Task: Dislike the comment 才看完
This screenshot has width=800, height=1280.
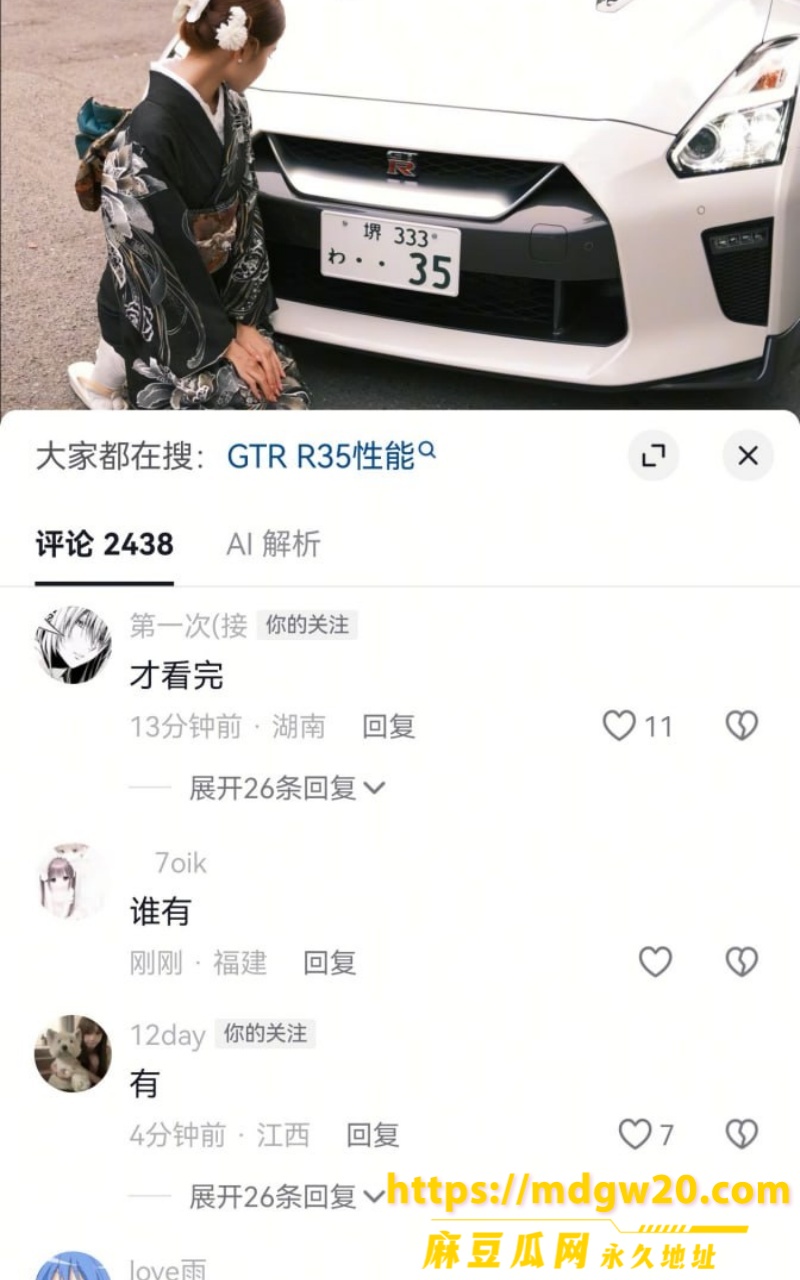Action: 741,726
